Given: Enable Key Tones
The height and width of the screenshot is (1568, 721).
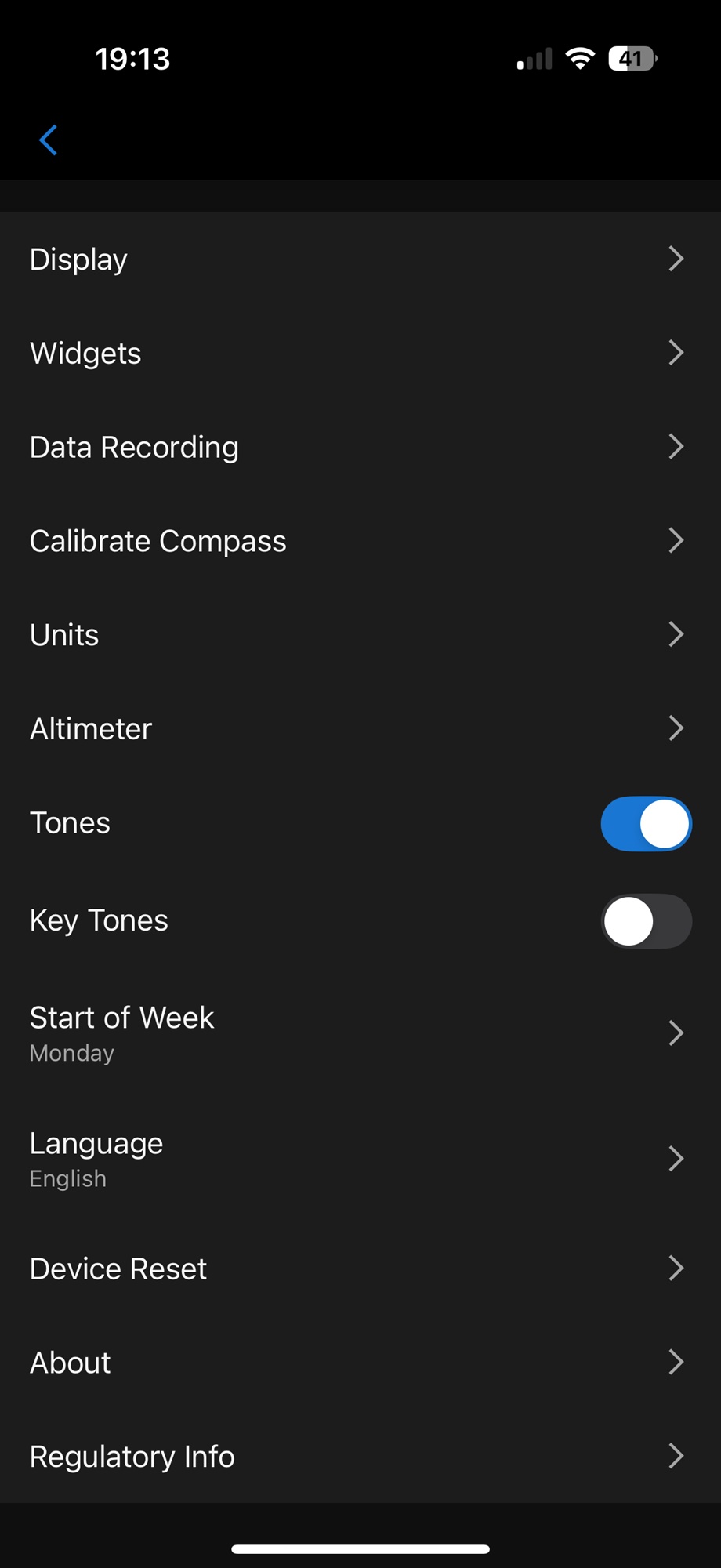Looking at the screenshot, I should click(x=646, y=921).
